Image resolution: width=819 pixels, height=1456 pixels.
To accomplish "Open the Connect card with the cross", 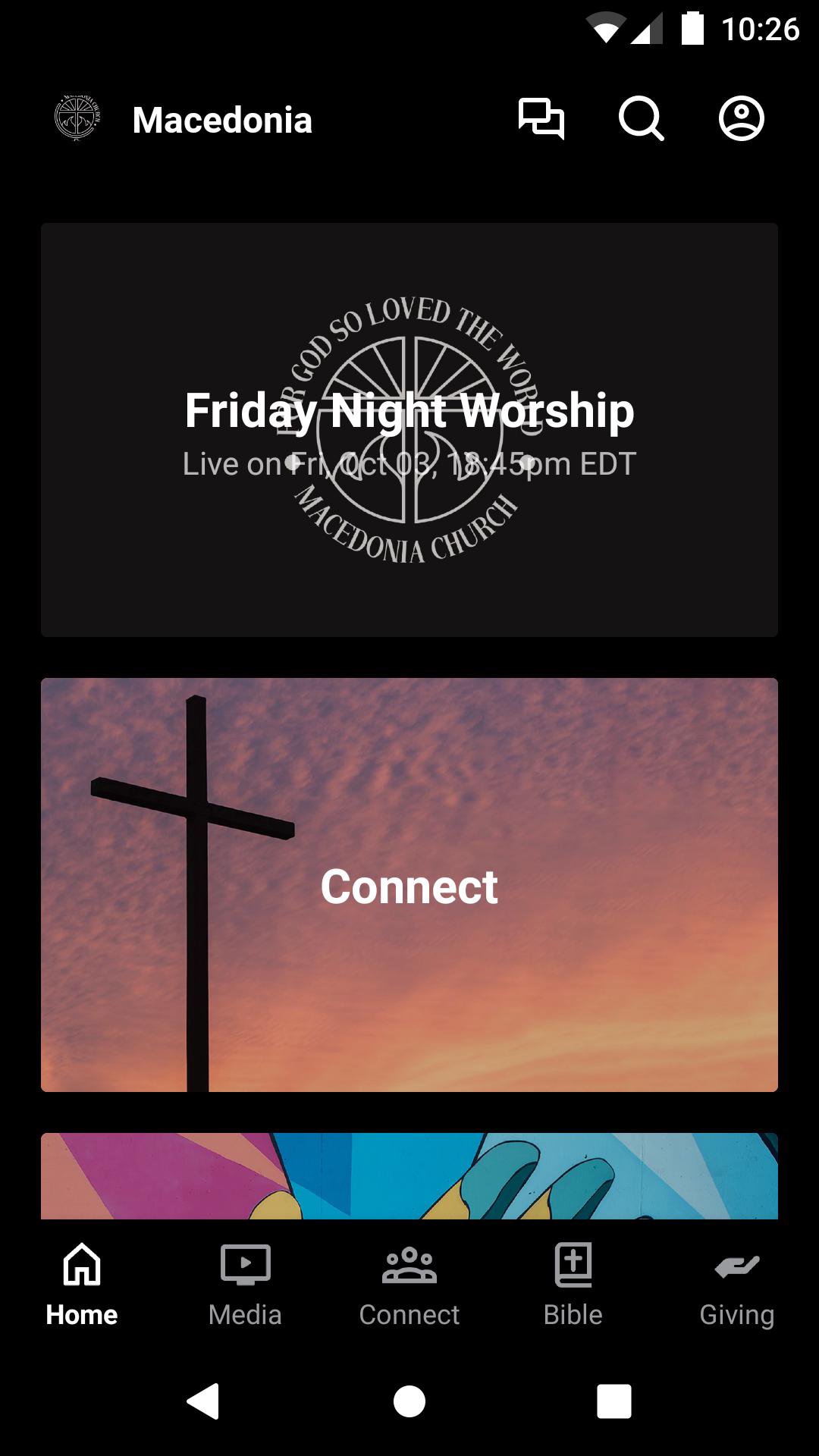I will click(x=409, y=885).
